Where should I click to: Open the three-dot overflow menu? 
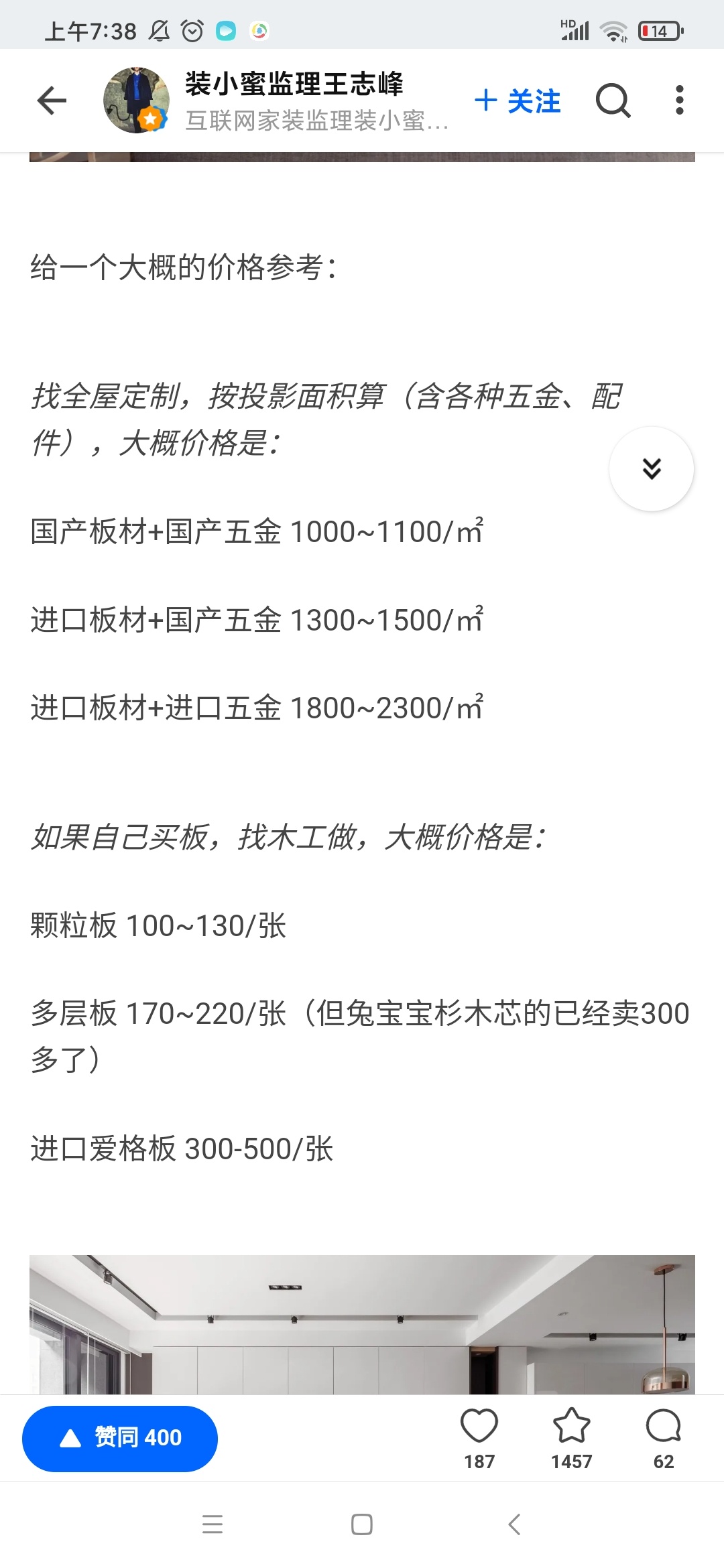point(680,100)
